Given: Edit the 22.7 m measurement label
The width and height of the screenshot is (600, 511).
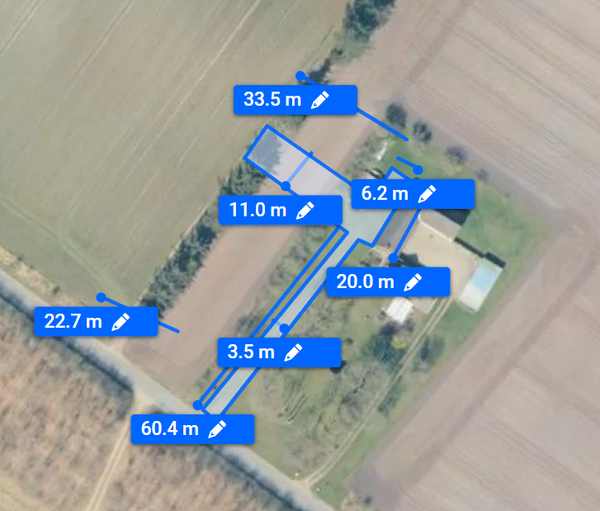Looking at the screenshot, I should coord(121,322).
